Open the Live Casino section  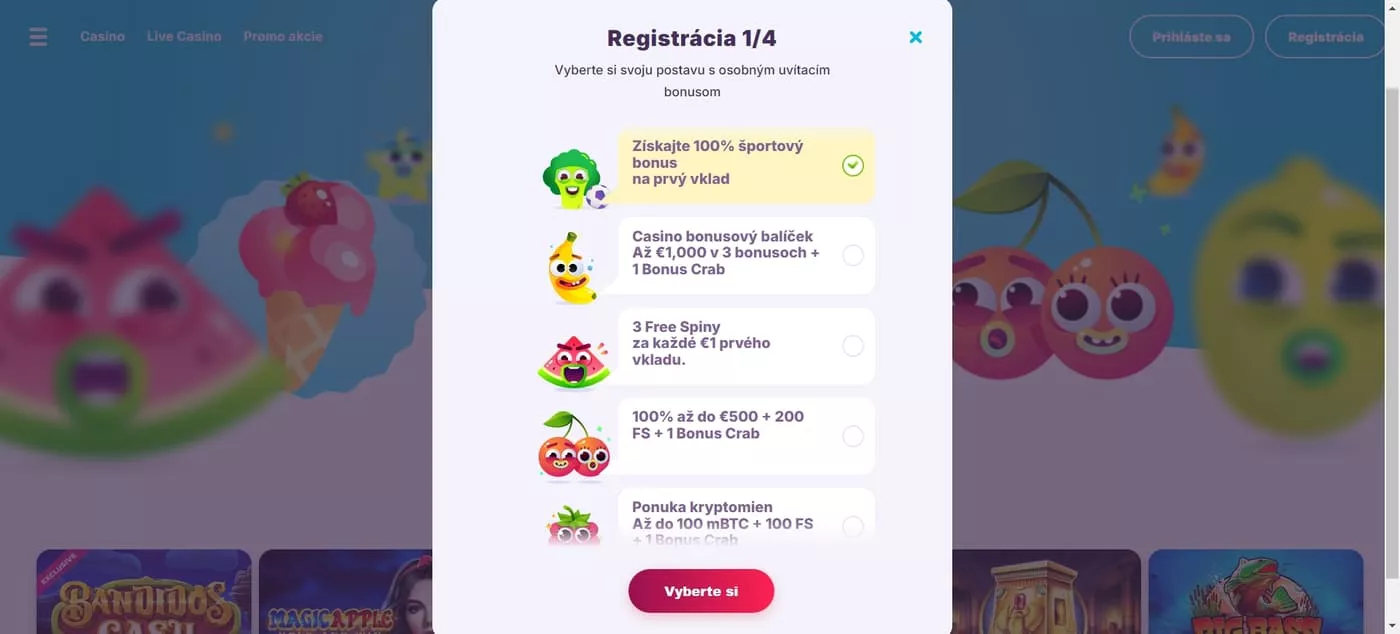click(184, 37)
